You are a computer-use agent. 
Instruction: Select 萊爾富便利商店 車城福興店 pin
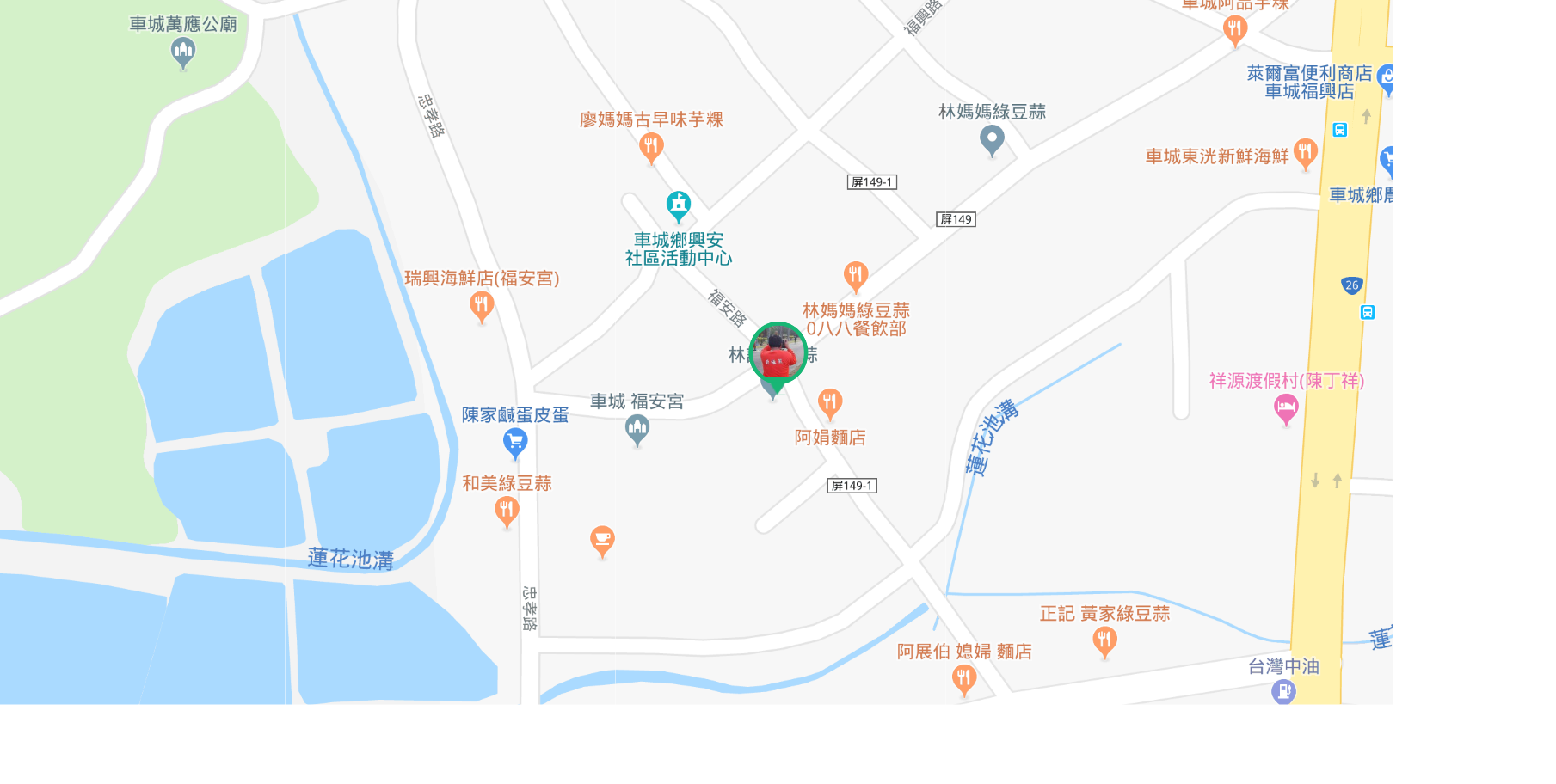(1385, 78)
